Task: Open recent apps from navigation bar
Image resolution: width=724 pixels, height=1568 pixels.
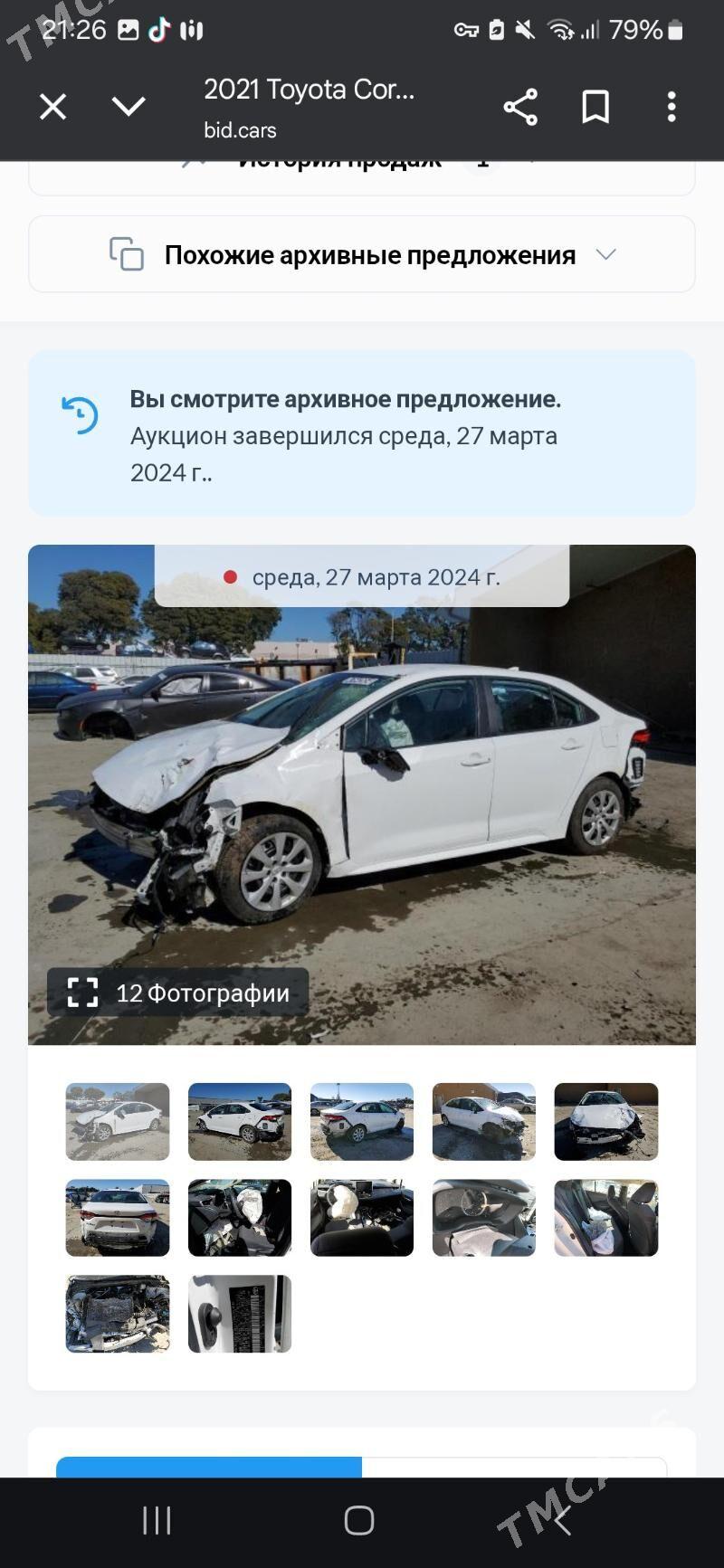Action: [157, 1521]
